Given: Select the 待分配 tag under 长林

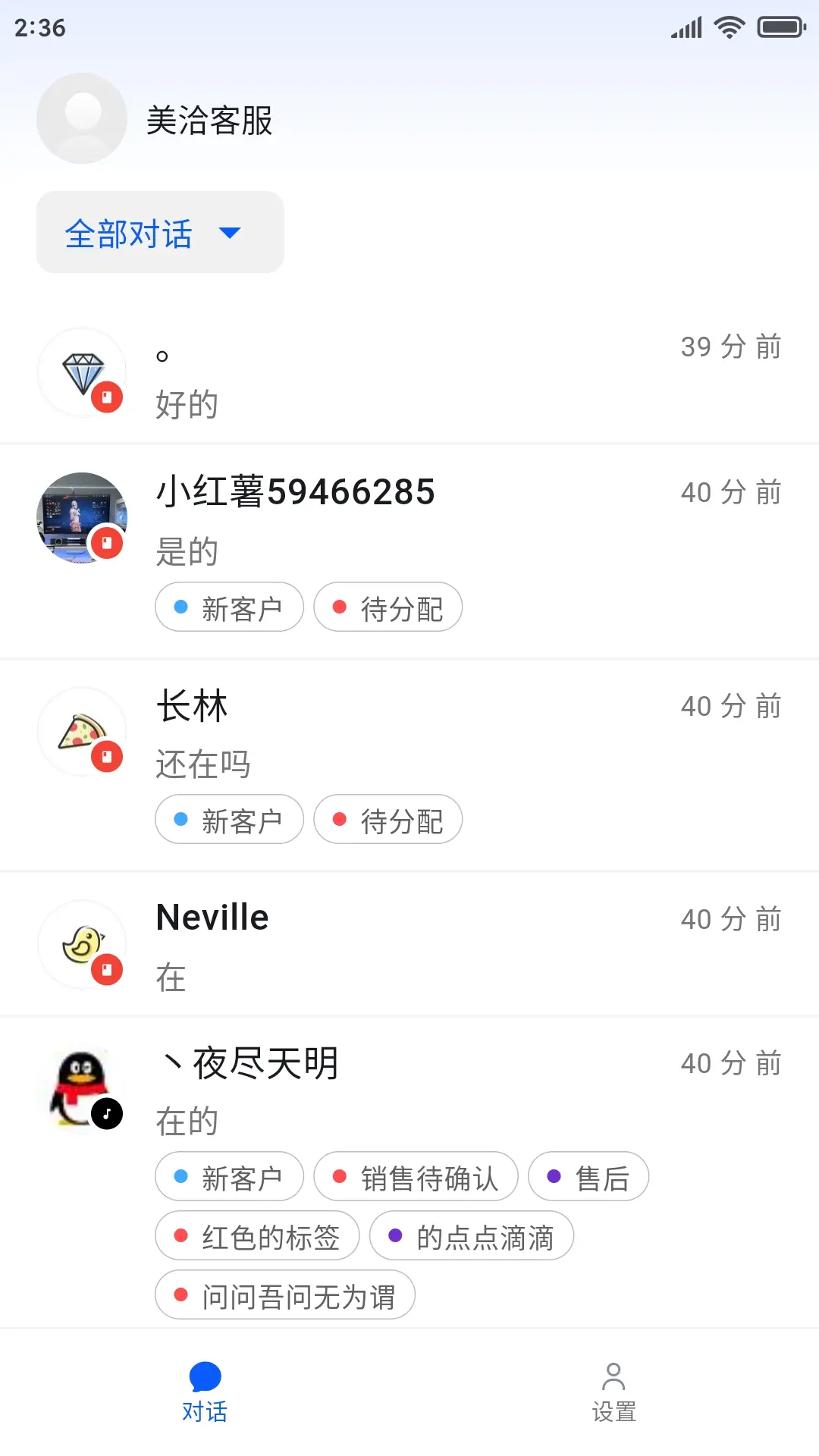Looking at the screenshot, I should click(x=388, y=820).
